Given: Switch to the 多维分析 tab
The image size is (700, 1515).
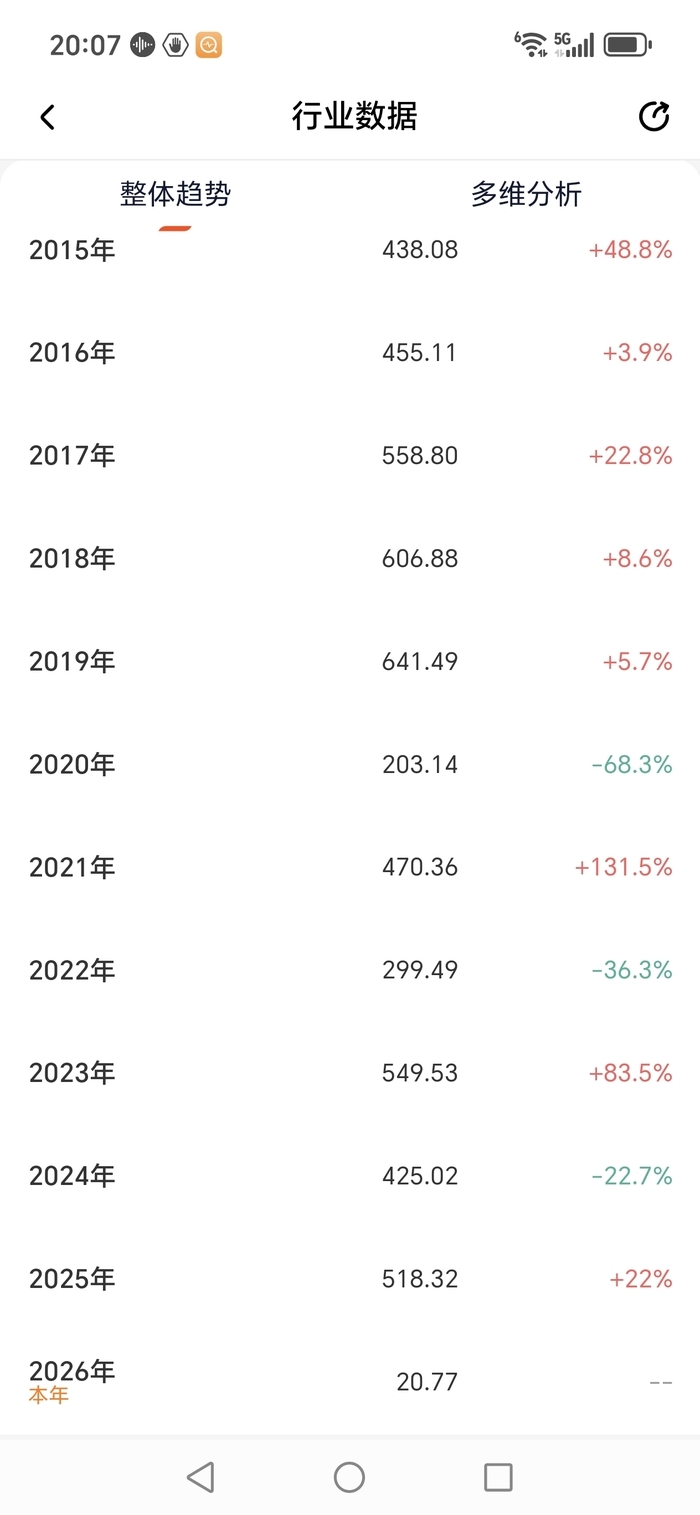Looking at the screenshot, I should (526, 194).
